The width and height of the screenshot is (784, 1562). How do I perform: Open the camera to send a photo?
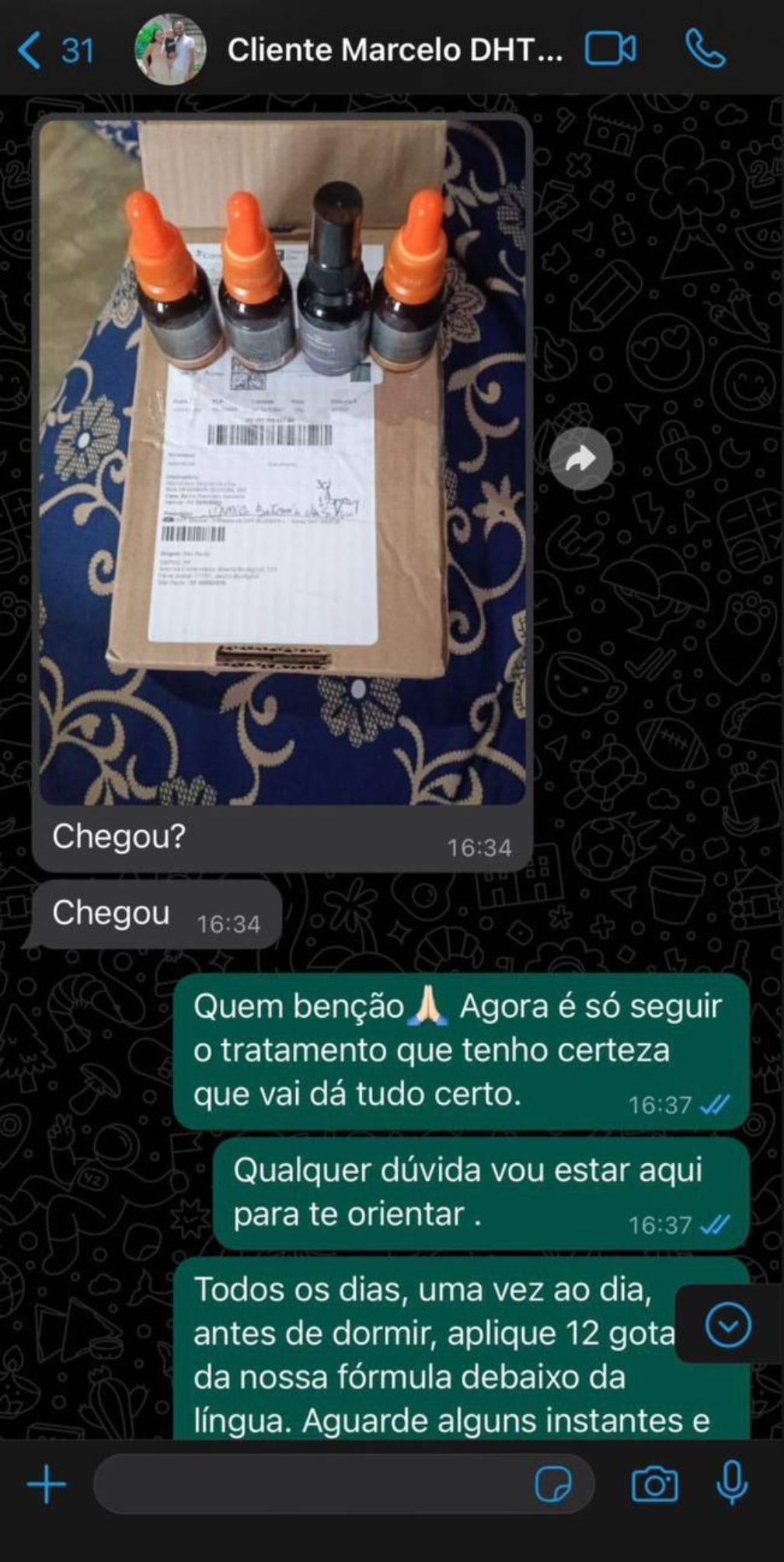654,1484
